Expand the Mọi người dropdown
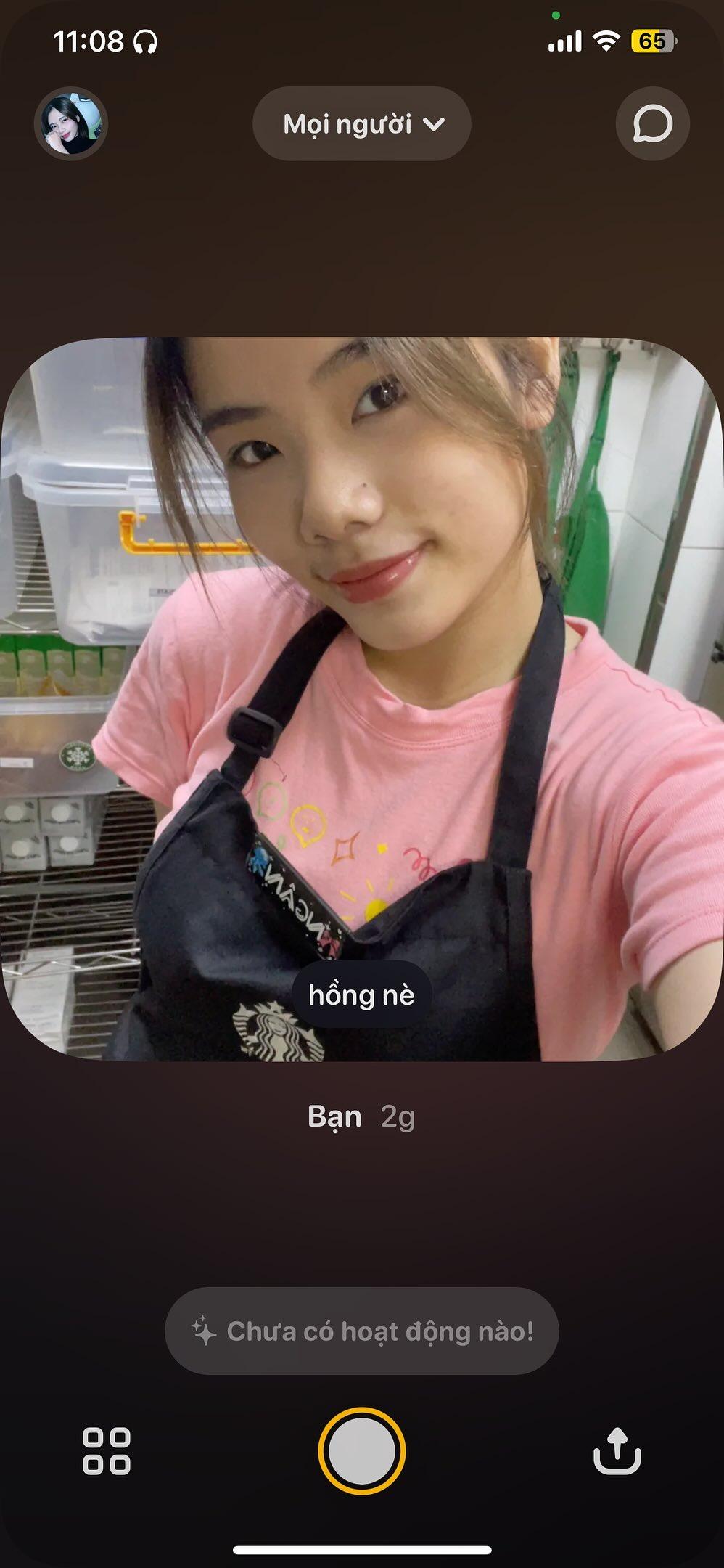 [361, 124]
